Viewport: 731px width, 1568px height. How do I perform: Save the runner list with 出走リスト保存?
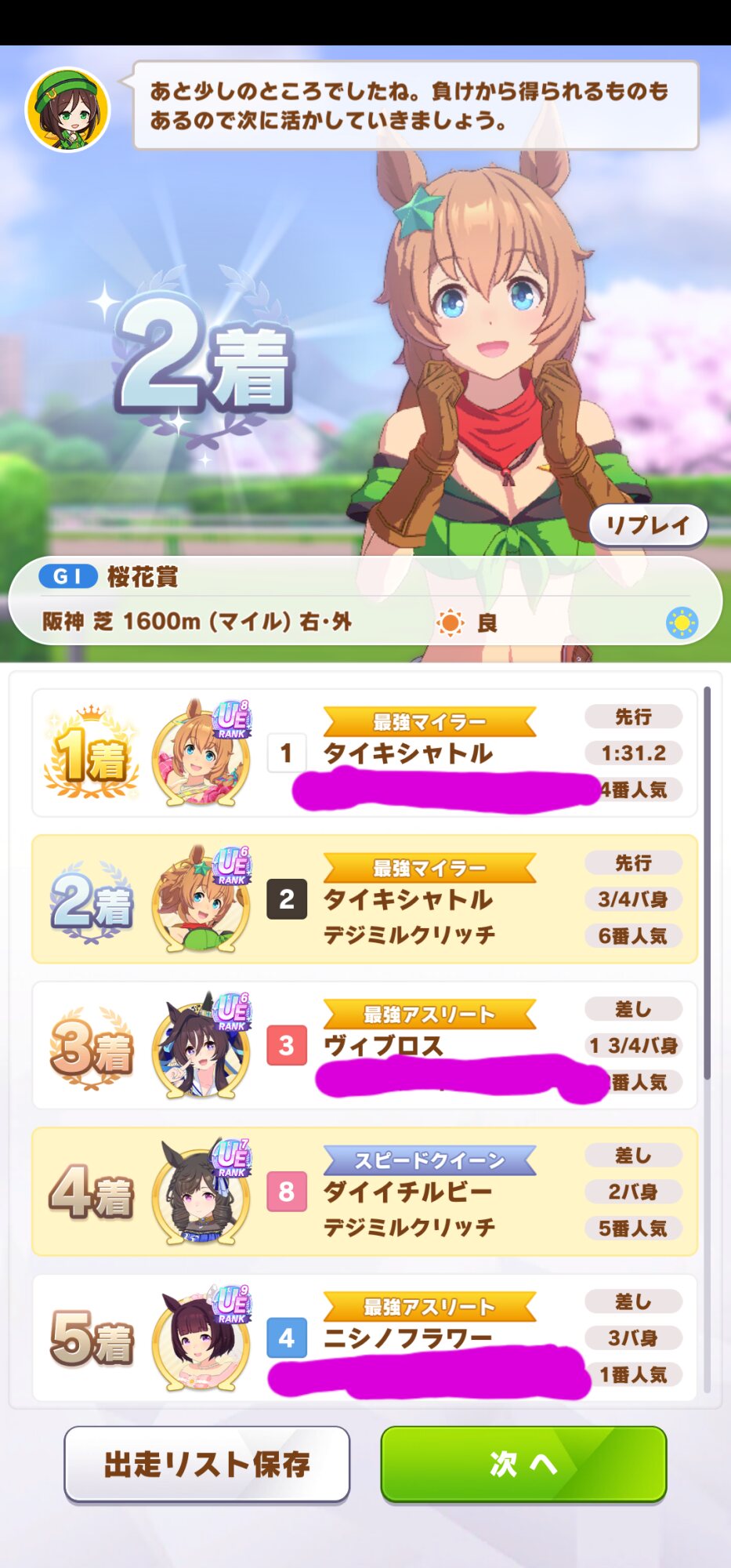pos(207,1464)
